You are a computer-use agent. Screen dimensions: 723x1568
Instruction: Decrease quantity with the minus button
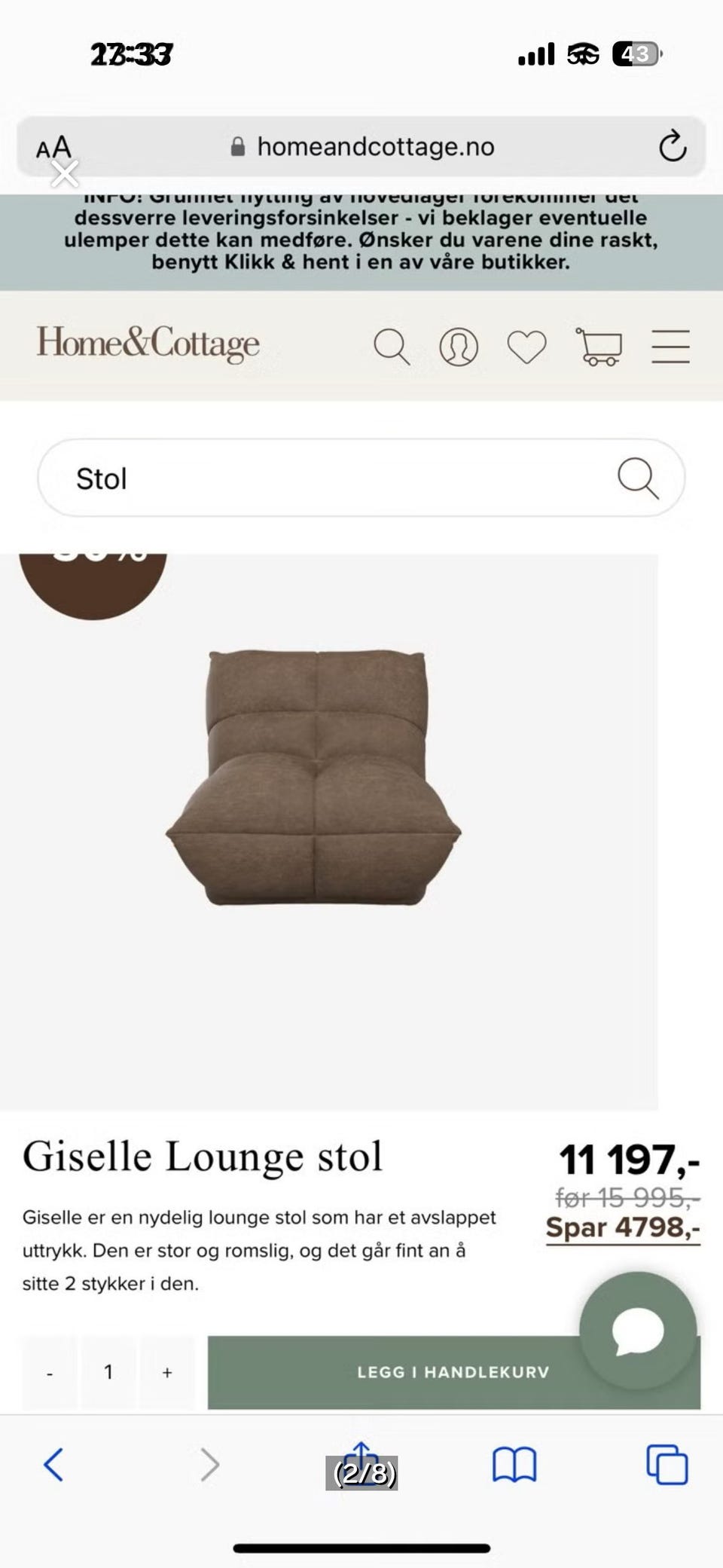(x=50, y=1373)
